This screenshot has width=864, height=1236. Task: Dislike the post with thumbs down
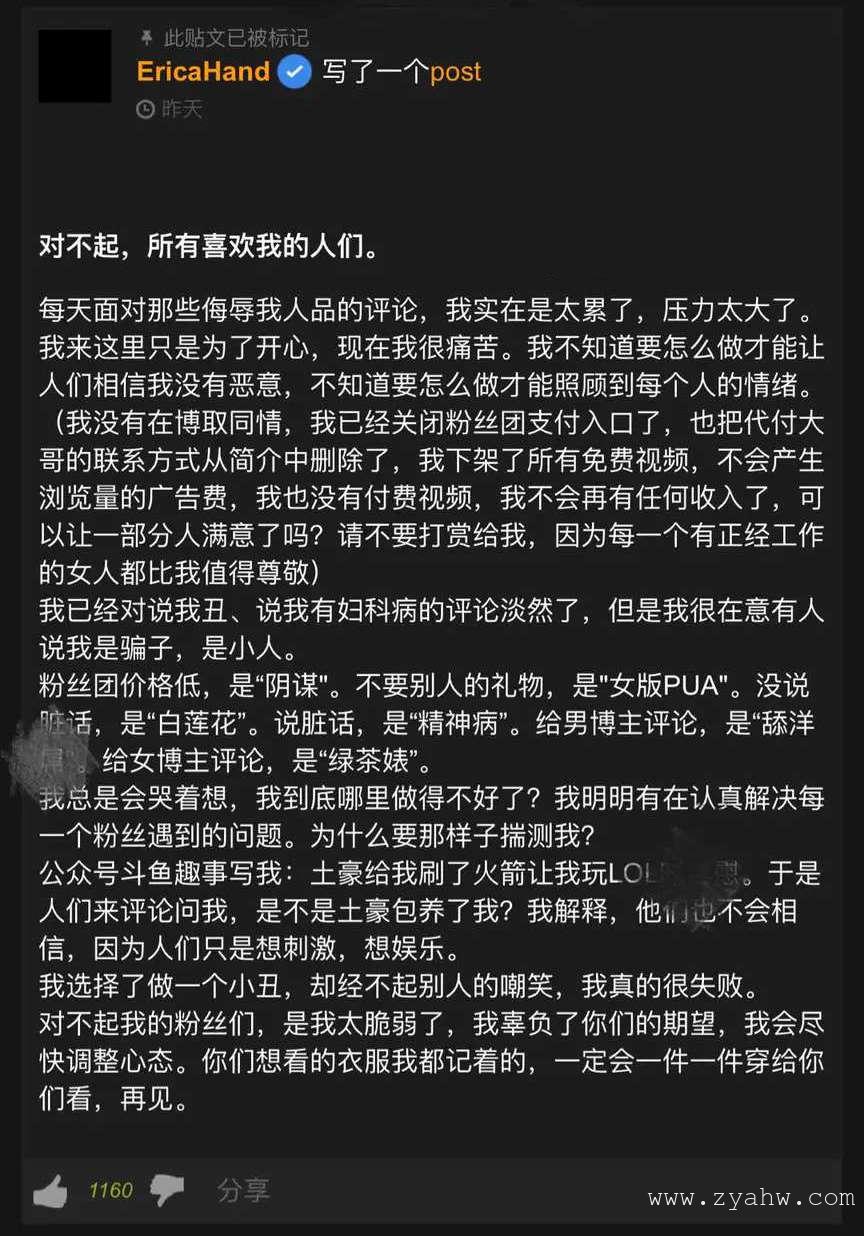pyautogui.click(x=167, y=1190)
